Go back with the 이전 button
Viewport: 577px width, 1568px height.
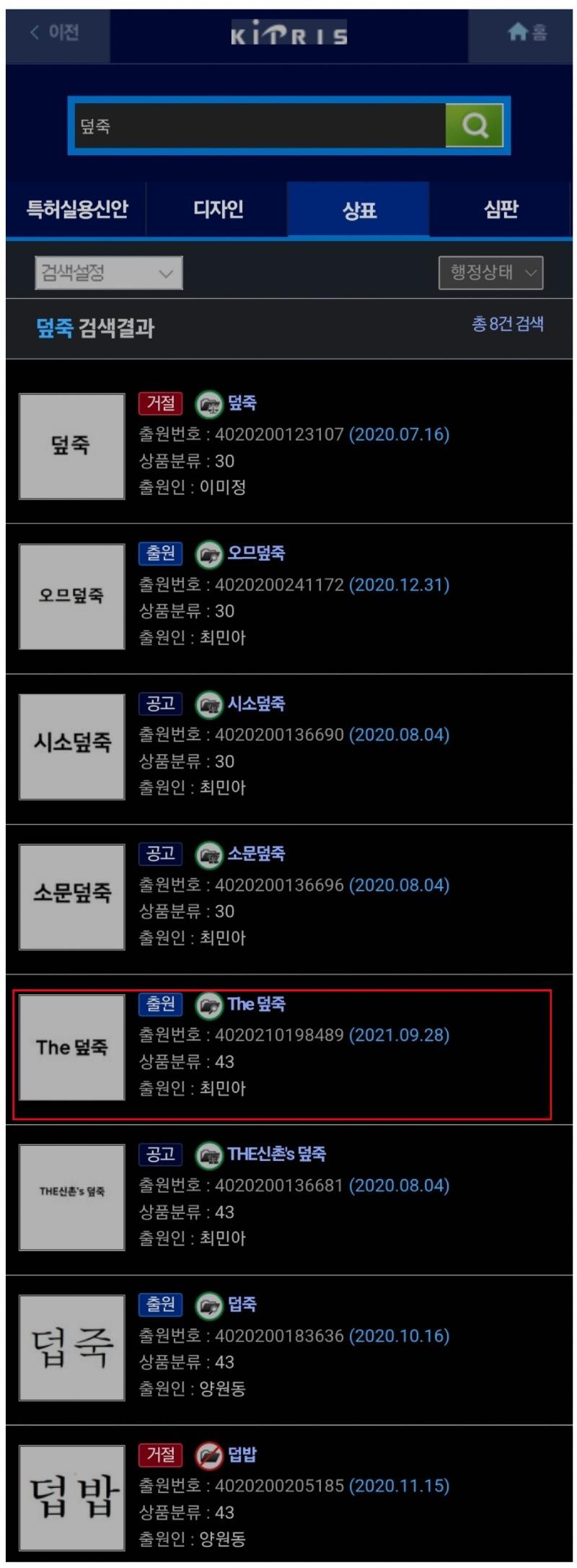(x=56, y=32)
